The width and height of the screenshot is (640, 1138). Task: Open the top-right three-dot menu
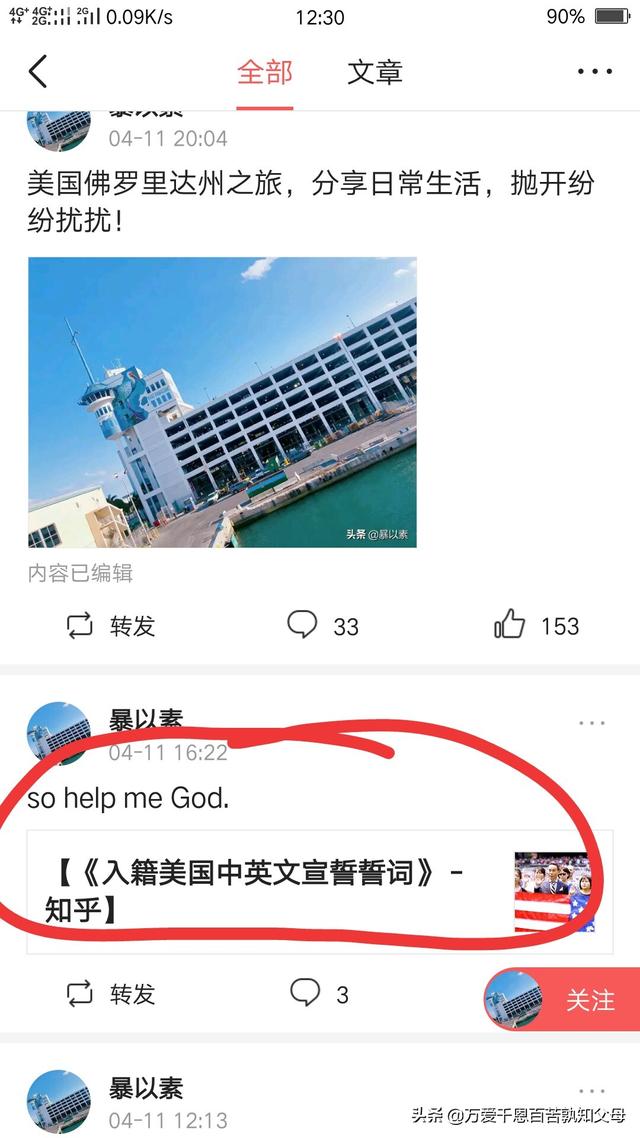tap(595, 72)
